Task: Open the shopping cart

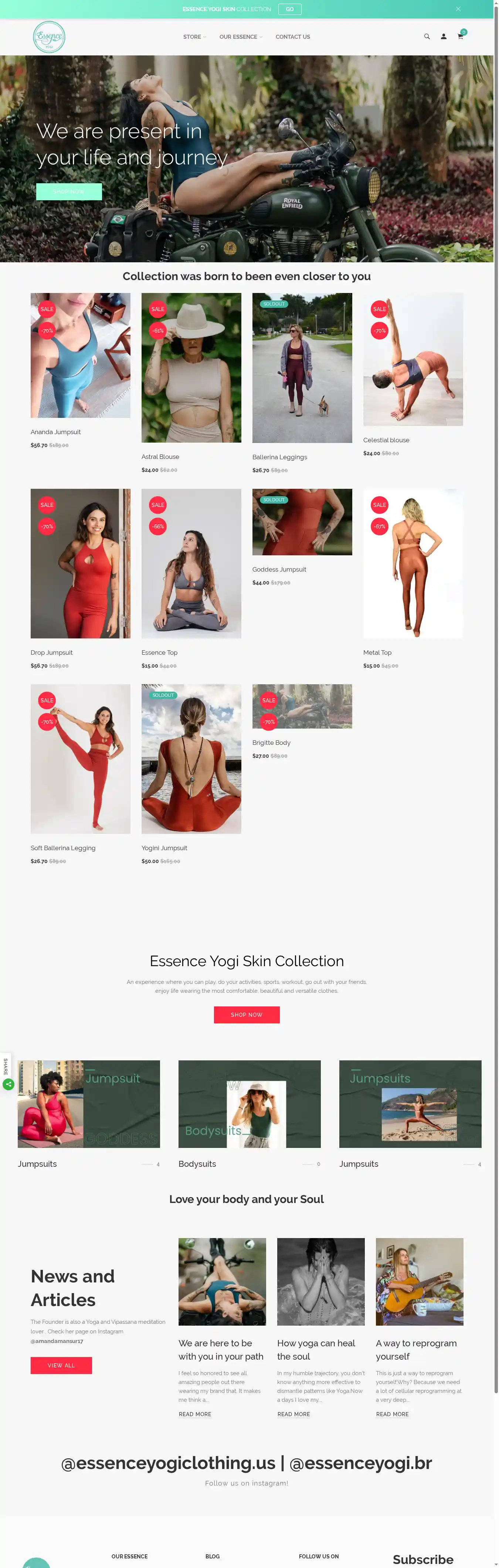Action: pos(460,37)
